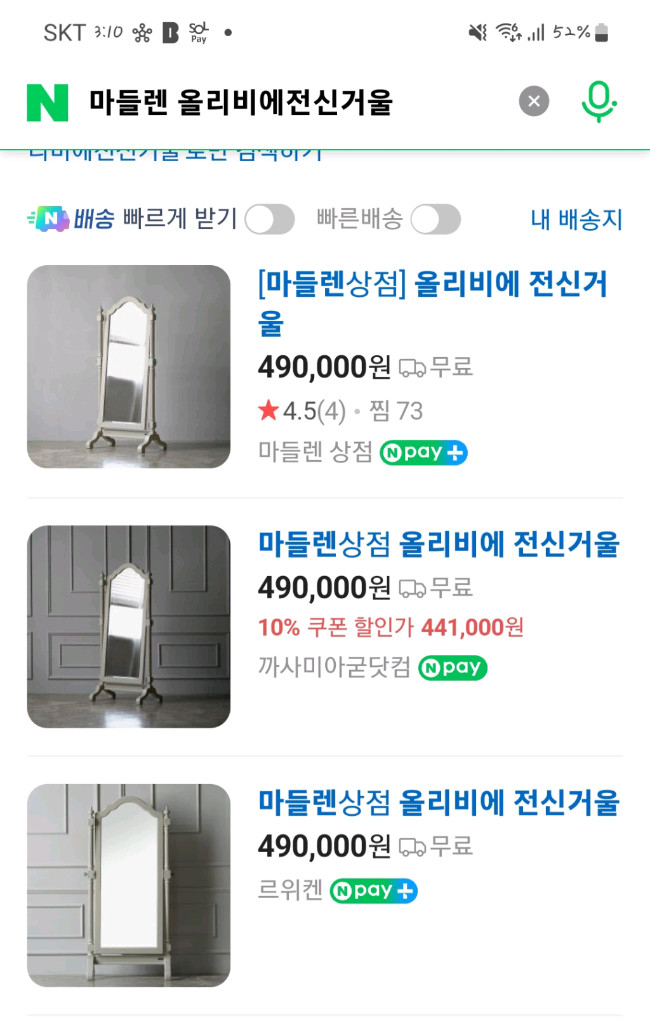Open 내 배송지 settings
Viewport: 650px width, 1024px height.
576,219
